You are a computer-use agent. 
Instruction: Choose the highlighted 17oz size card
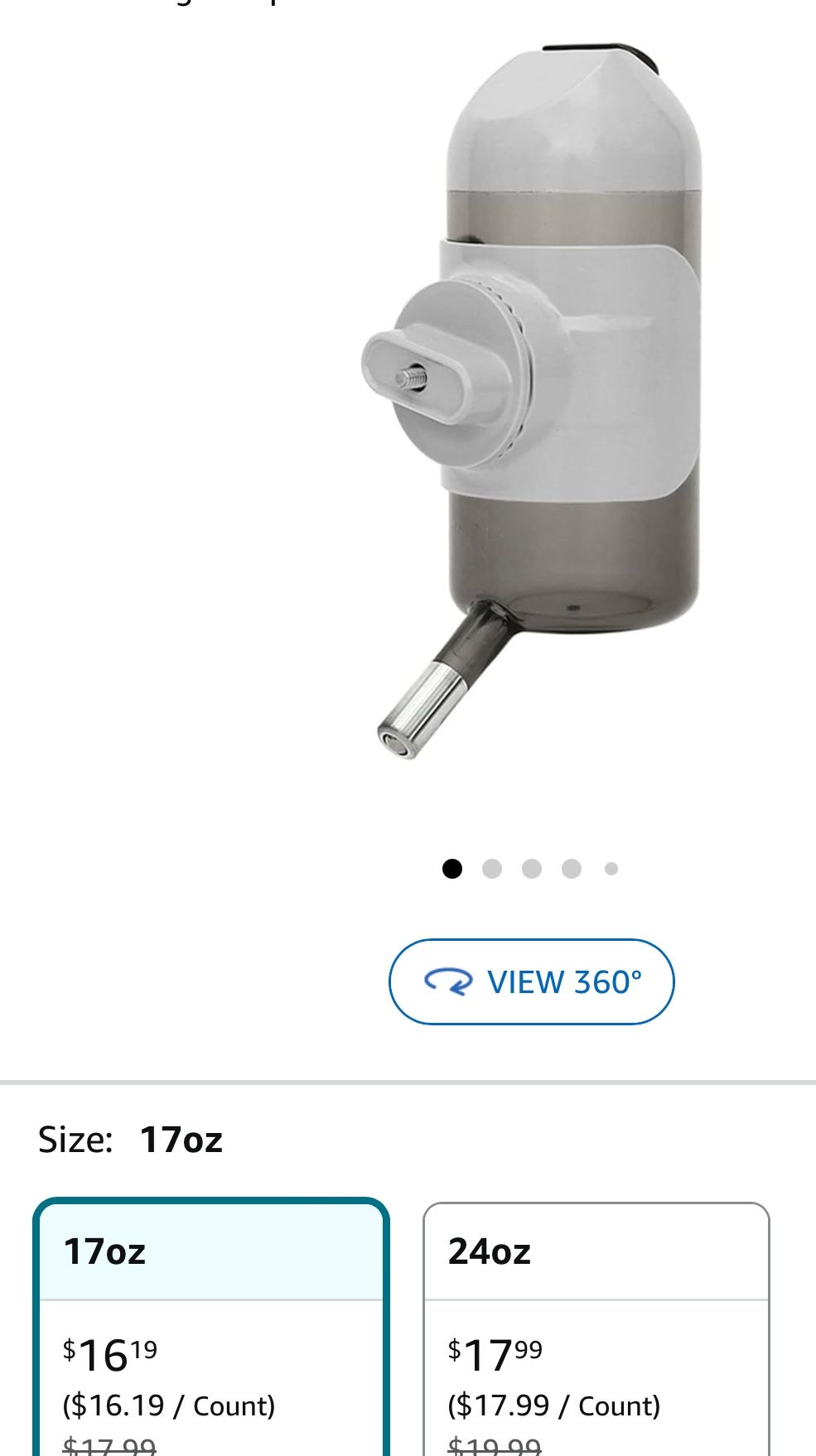coord(213,1325)
